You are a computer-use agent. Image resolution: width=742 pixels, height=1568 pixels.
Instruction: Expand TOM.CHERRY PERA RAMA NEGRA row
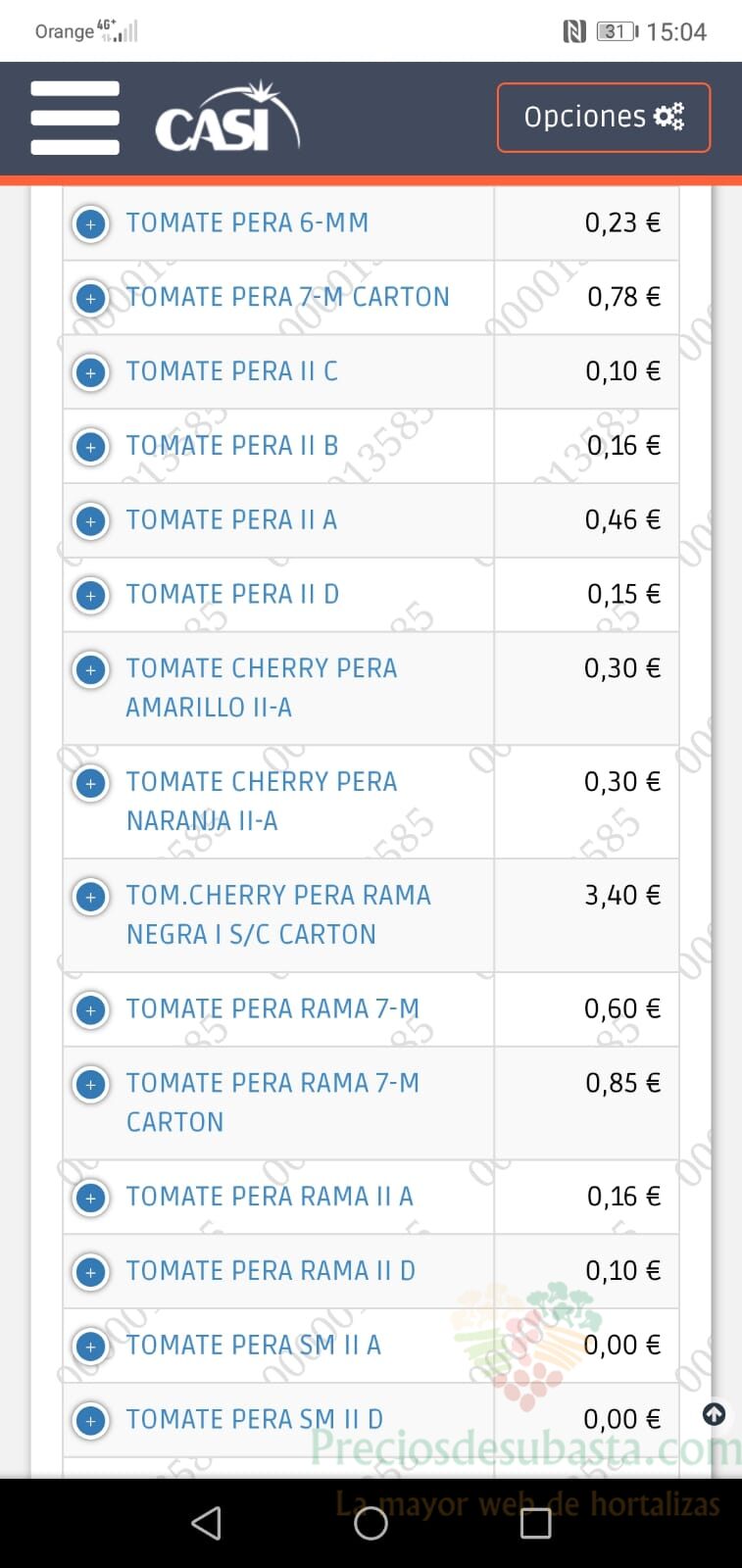coord(91,897)
